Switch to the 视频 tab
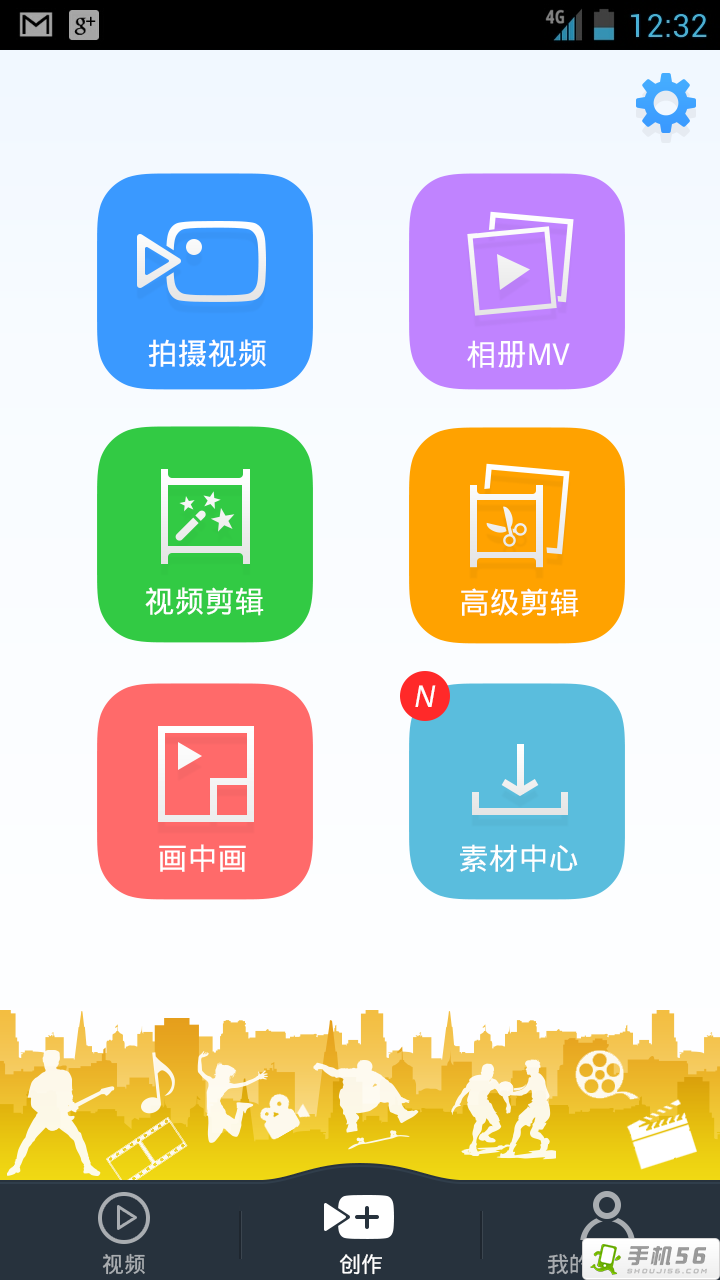Image resolution: width=720 pixels, height=1280 pixels. (123, 1232)
